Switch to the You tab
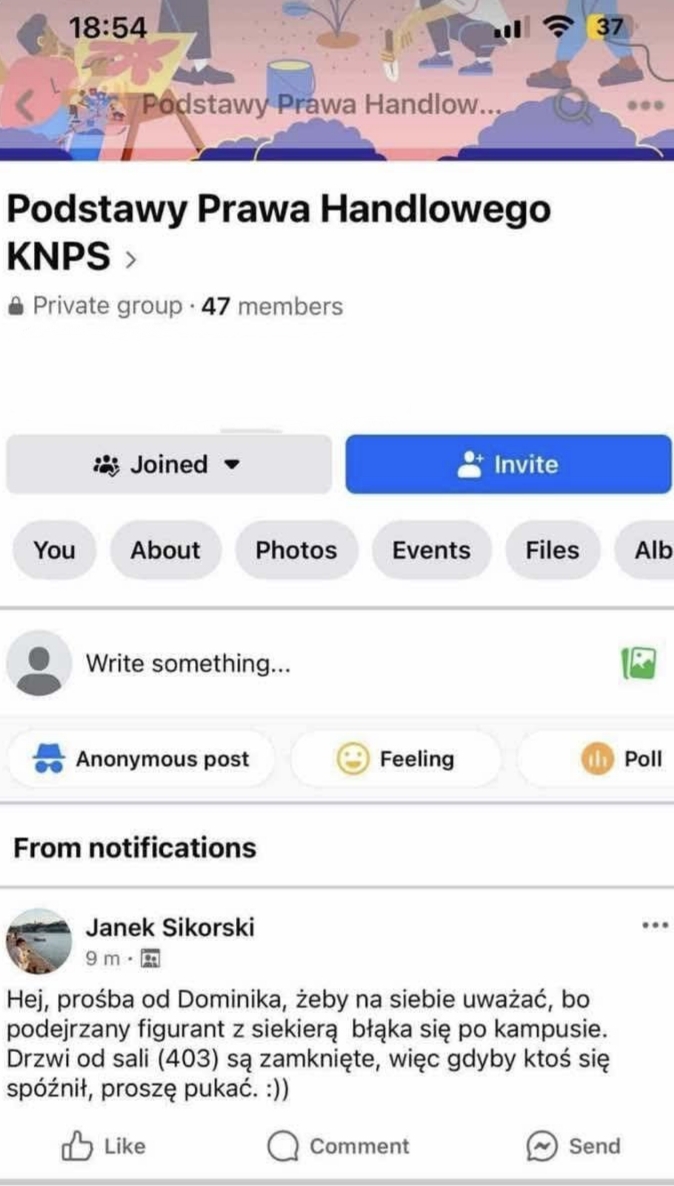Screen dimensions: 674x1186 (54, 550)
